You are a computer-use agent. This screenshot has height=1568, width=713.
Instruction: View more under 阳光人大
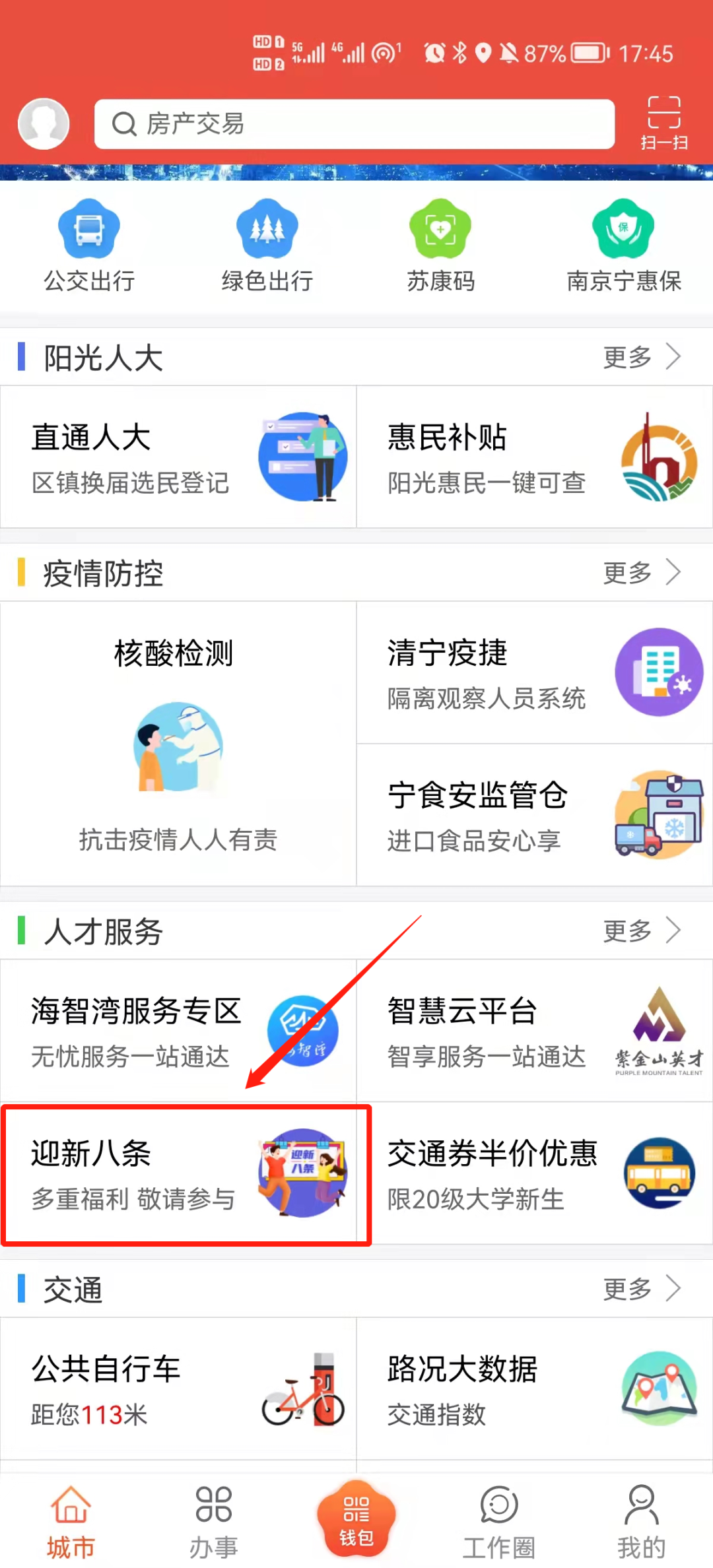(x=642, y=358)
